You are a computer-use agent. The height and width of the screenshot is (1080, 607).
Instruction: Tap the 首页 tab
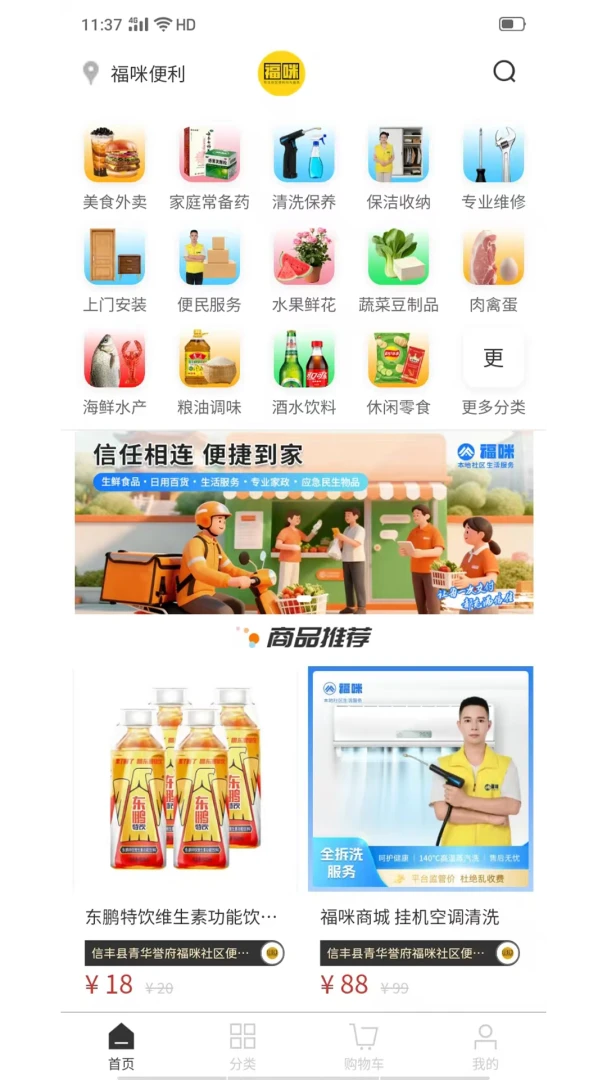point(121,1046)
